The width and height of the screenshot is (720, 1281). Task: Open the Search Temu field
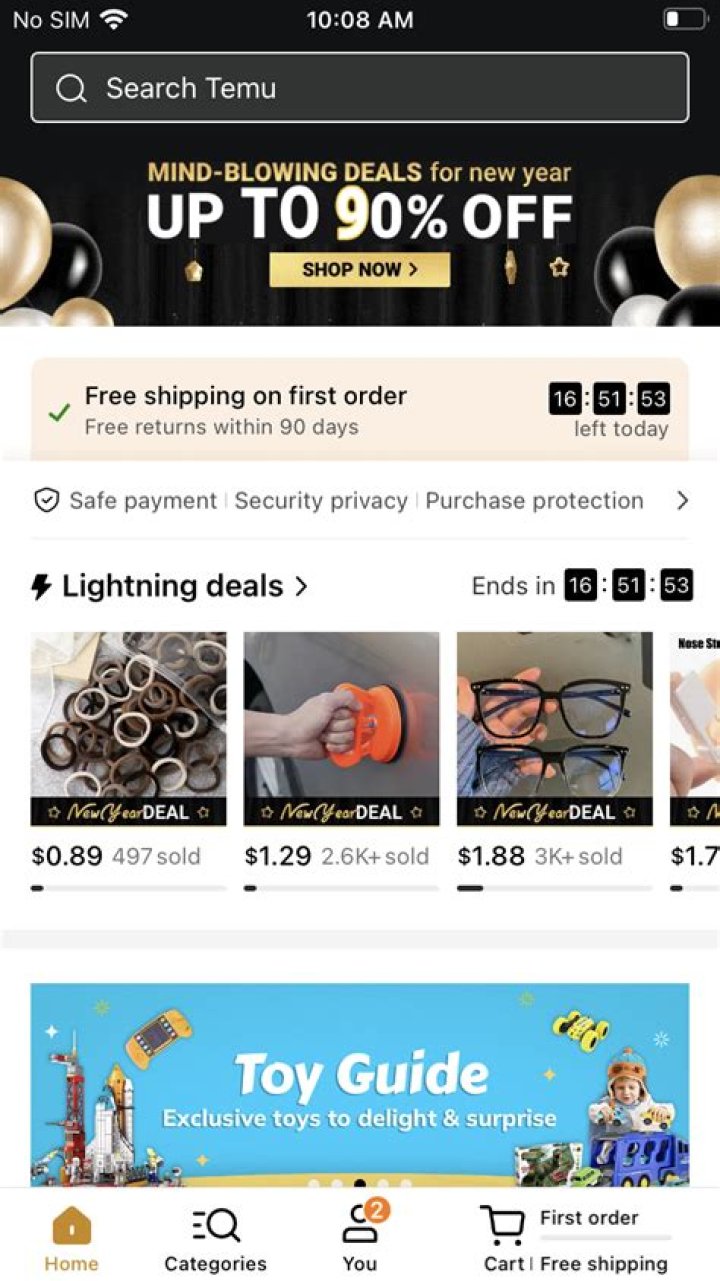[360, 88]
